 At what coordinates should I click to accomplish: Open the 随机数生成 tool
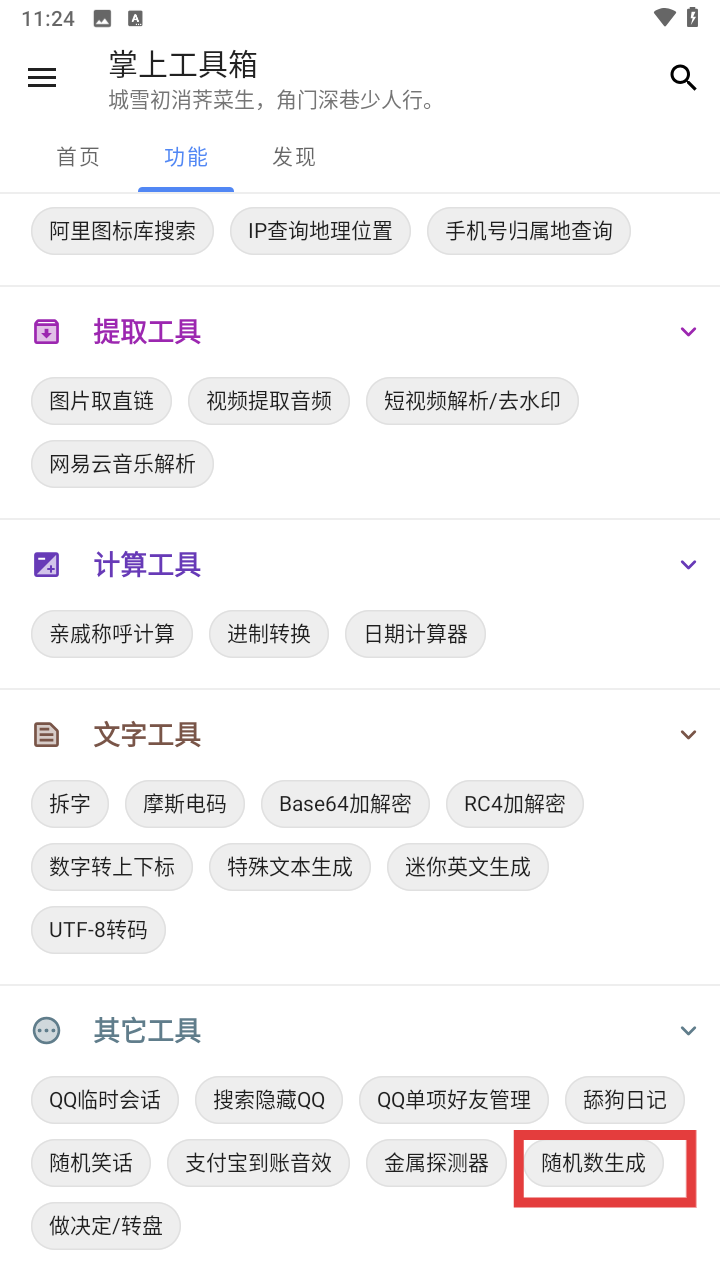[x=594, y=1163]
